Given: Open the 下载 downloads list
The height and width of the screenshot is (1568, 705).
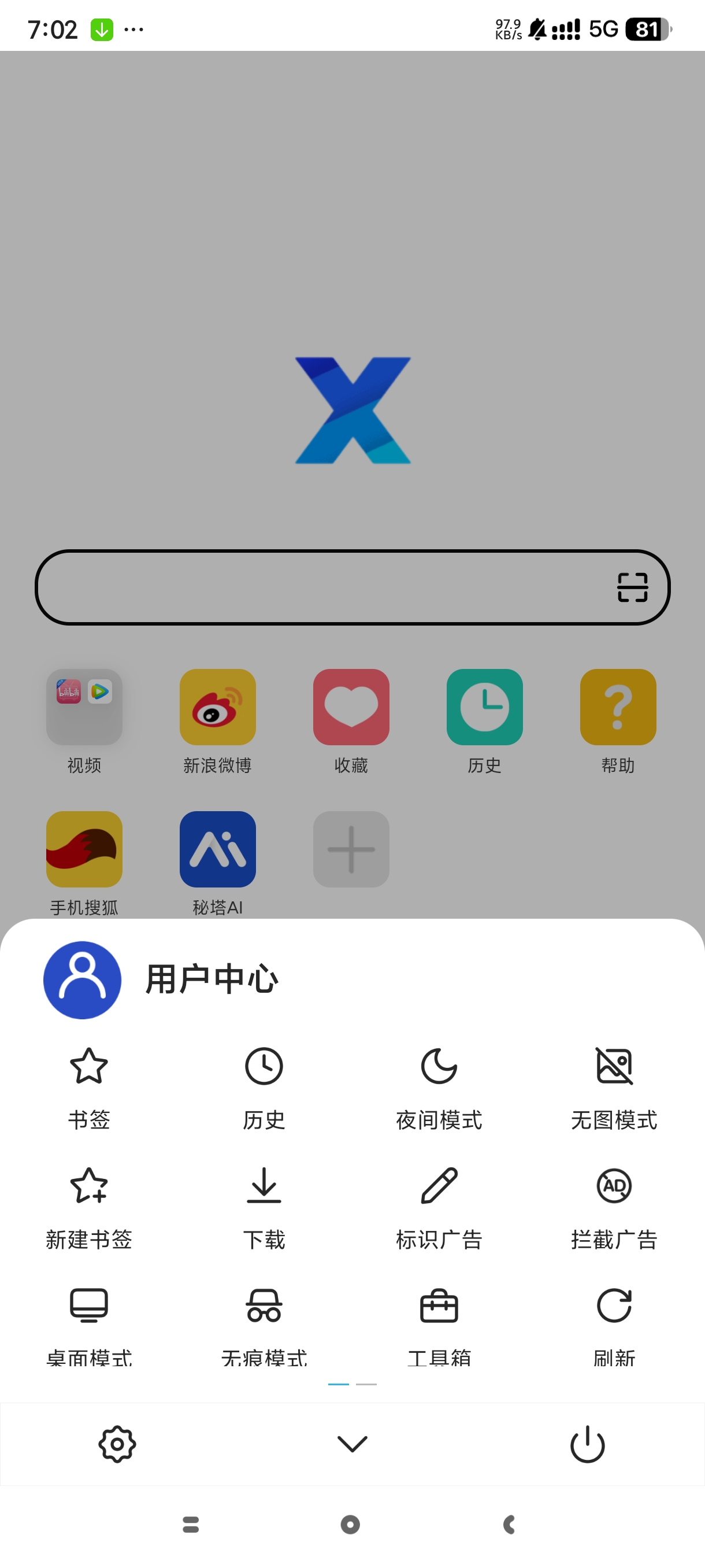Looking at the screenshot, I should (x=264, y=1207).
